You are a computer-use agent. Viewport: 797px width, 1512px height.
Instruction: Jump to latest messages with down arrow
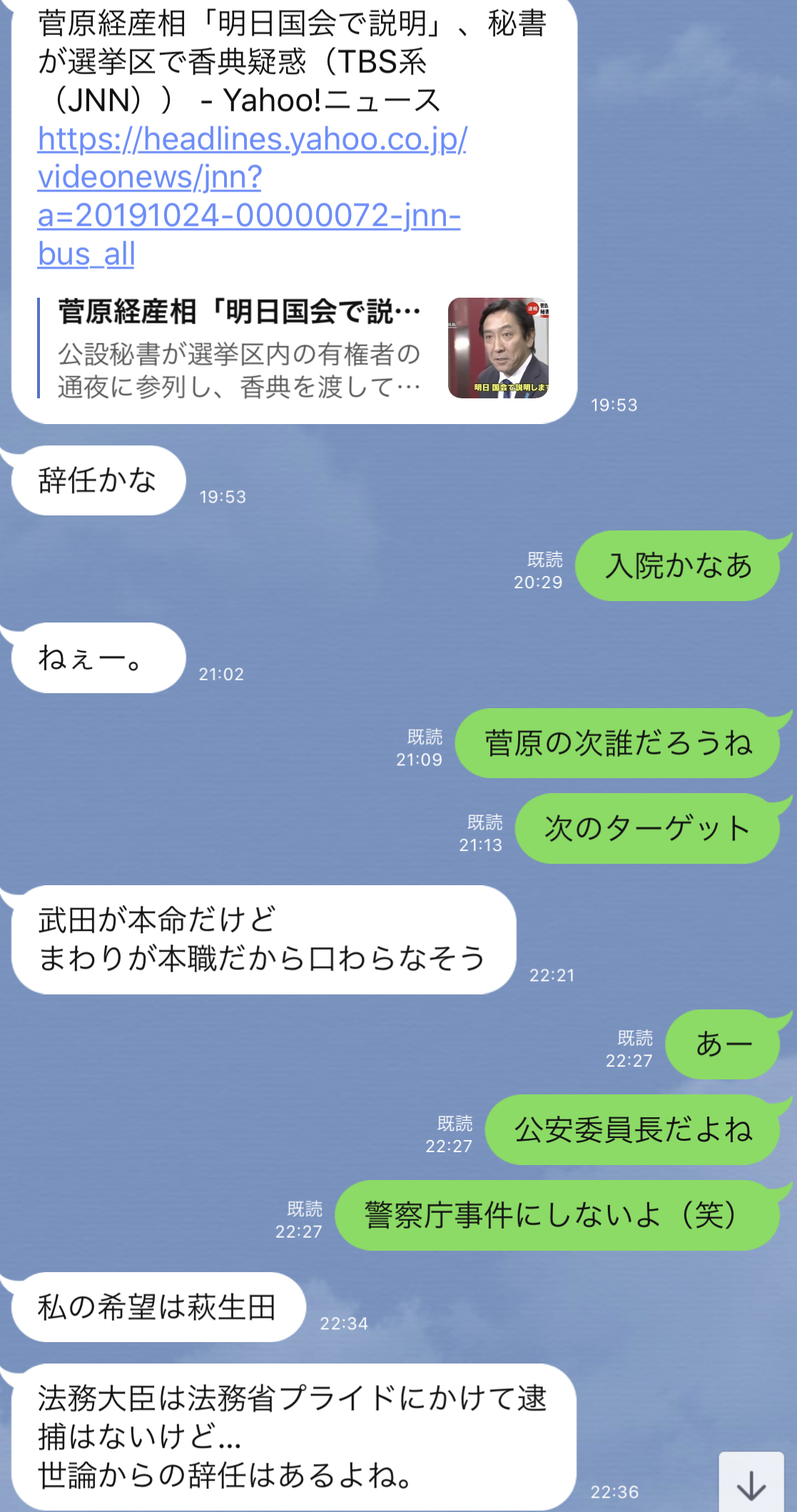point(751,1483)
